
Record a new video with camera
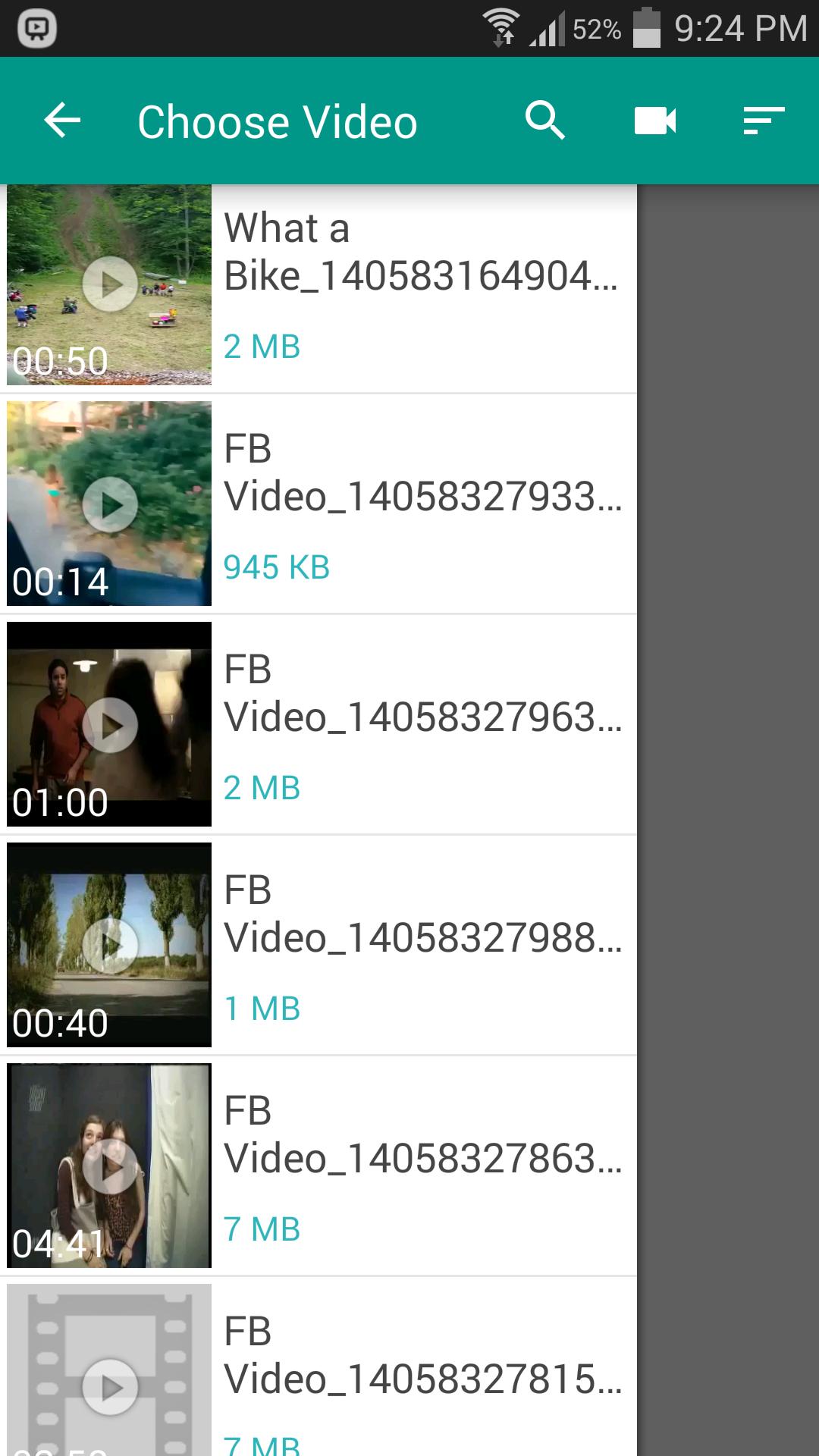[x=655, y=121]
